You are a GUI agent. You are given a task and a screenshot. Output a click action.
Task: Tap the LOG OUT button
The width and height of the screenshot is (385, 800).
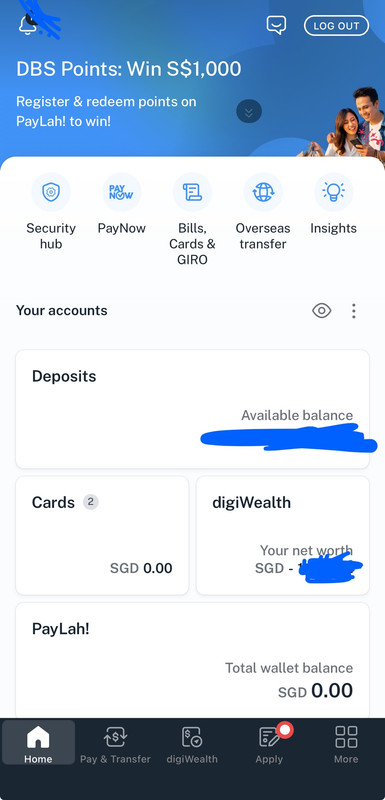tap(337, 26)
